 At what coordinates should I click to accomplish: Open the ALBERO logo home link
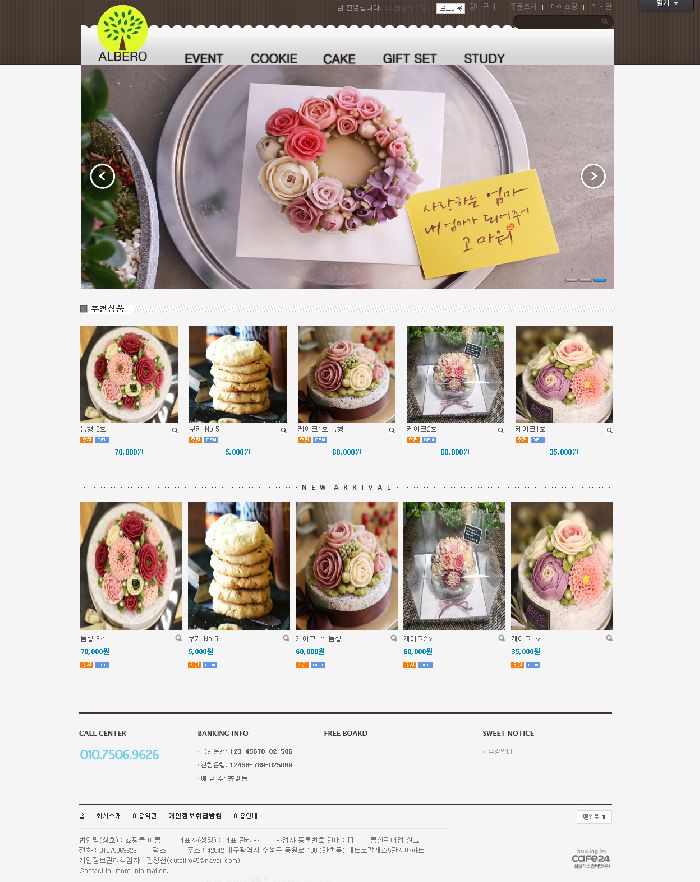122,34
